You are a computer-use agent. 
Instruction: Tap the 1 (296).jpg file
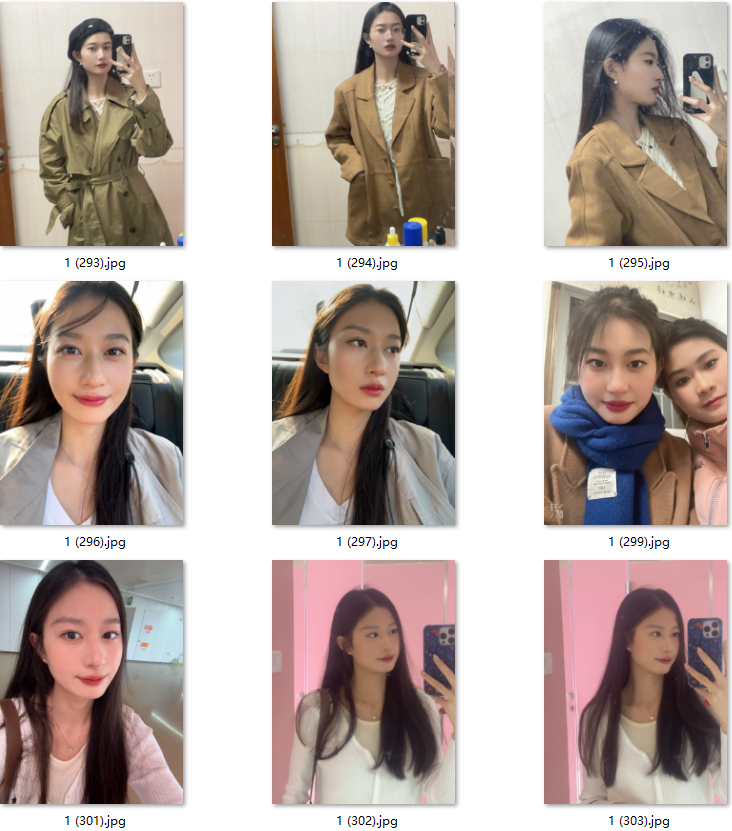92,403
